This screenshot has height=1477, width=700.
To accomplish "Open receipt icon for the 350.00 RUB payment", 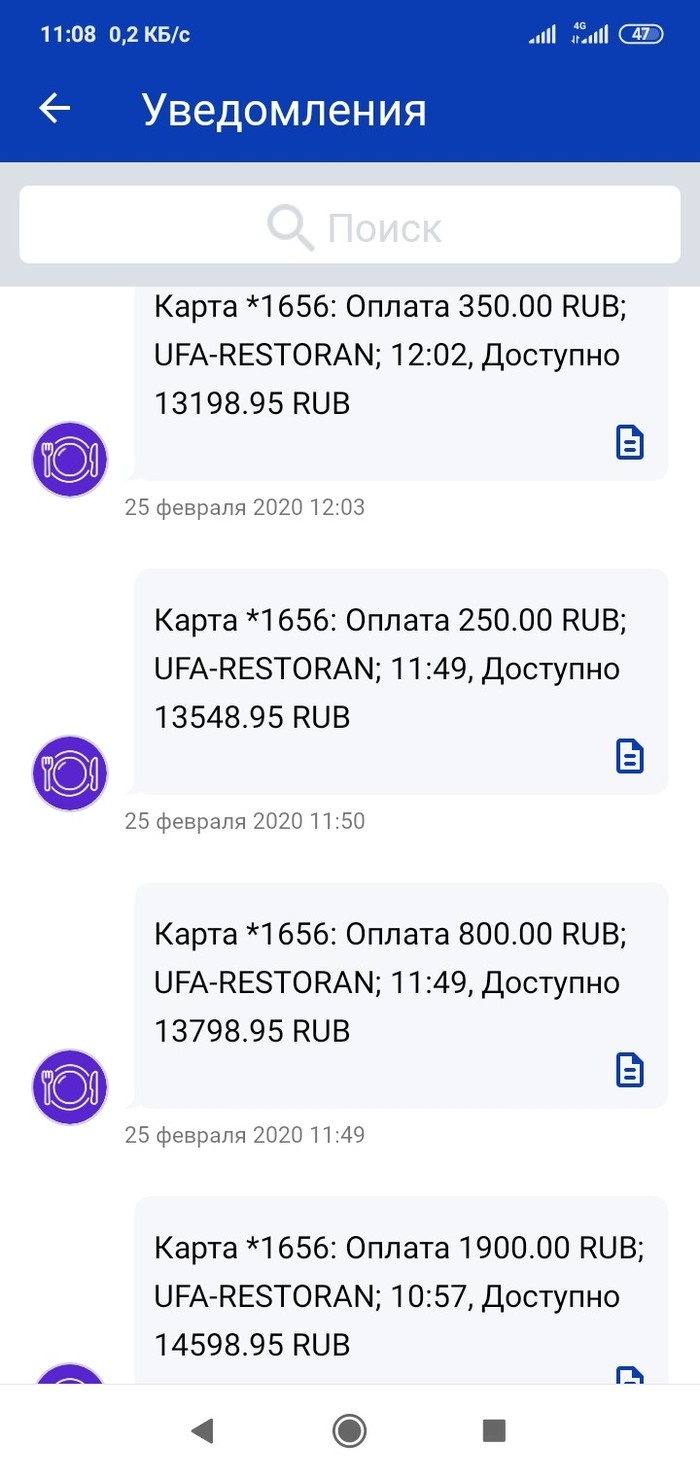I will click(629, 442).
